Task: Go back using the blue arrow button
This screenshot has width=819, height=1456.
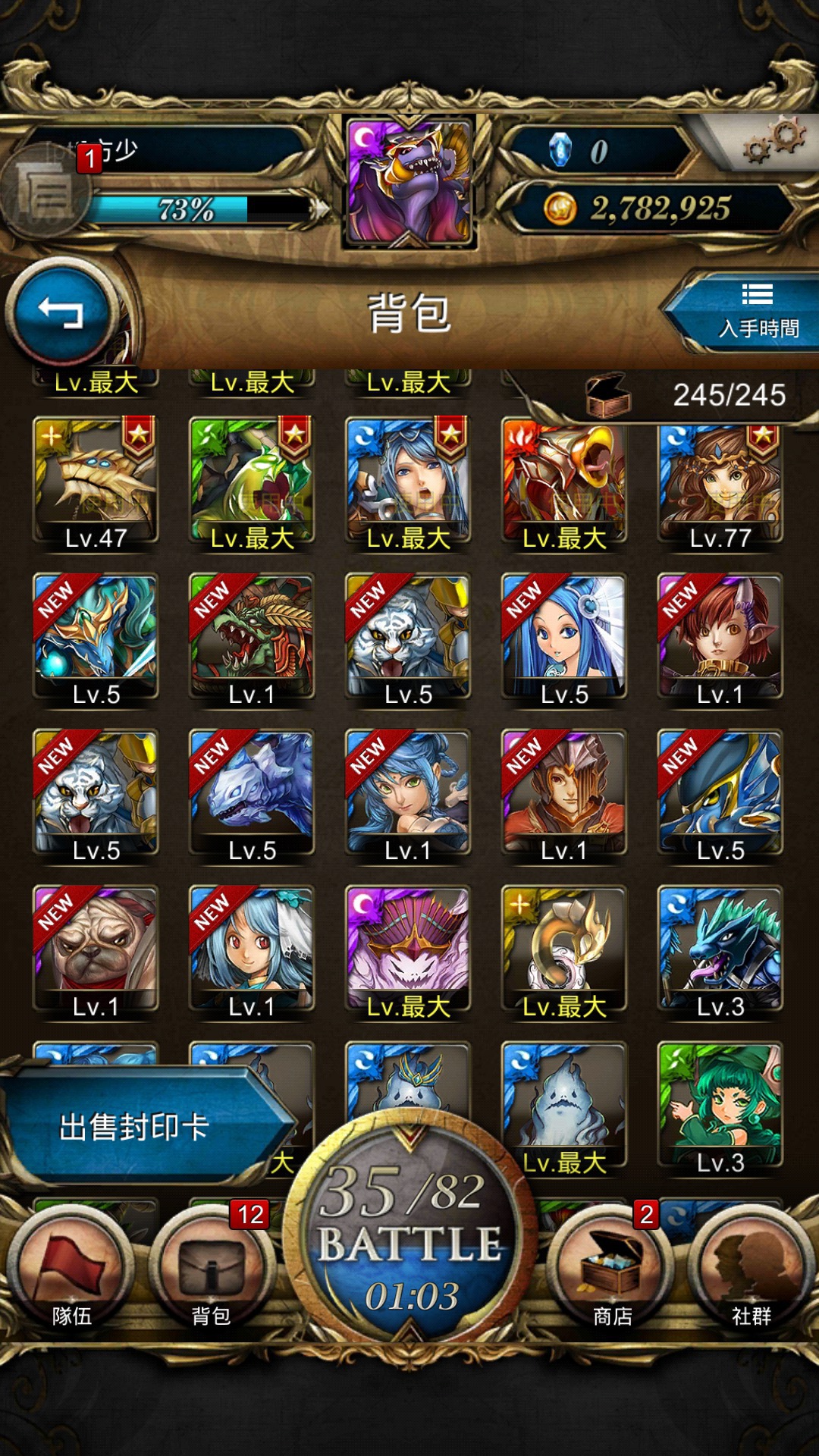Action: [x=62, y=312]
